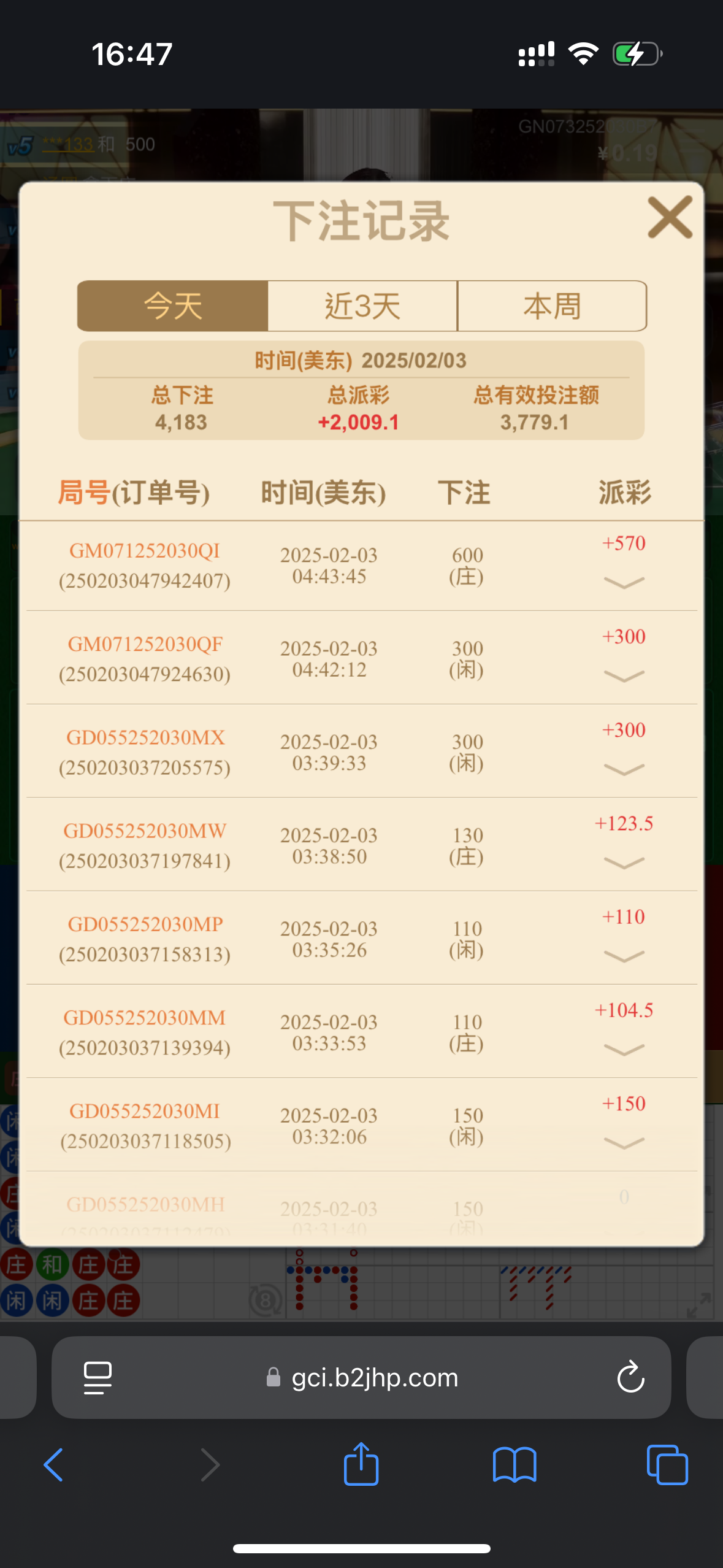Close the 下注记录 dialog
This screenshot has height=1568, width=723.
(x=670, y=218)
